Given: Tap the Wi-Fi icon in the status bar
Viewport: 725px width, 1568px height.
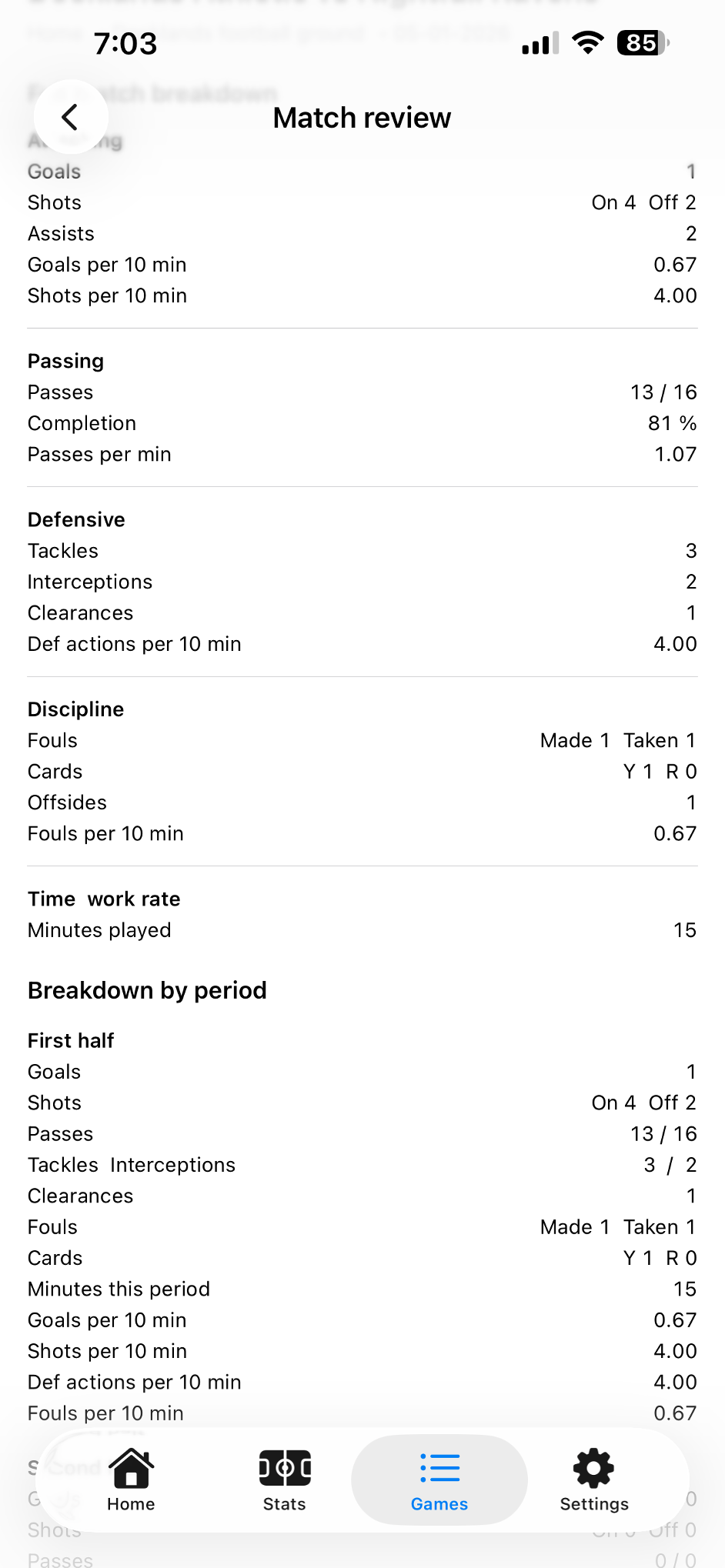Looking at the screenshot, I should [587, 43].
